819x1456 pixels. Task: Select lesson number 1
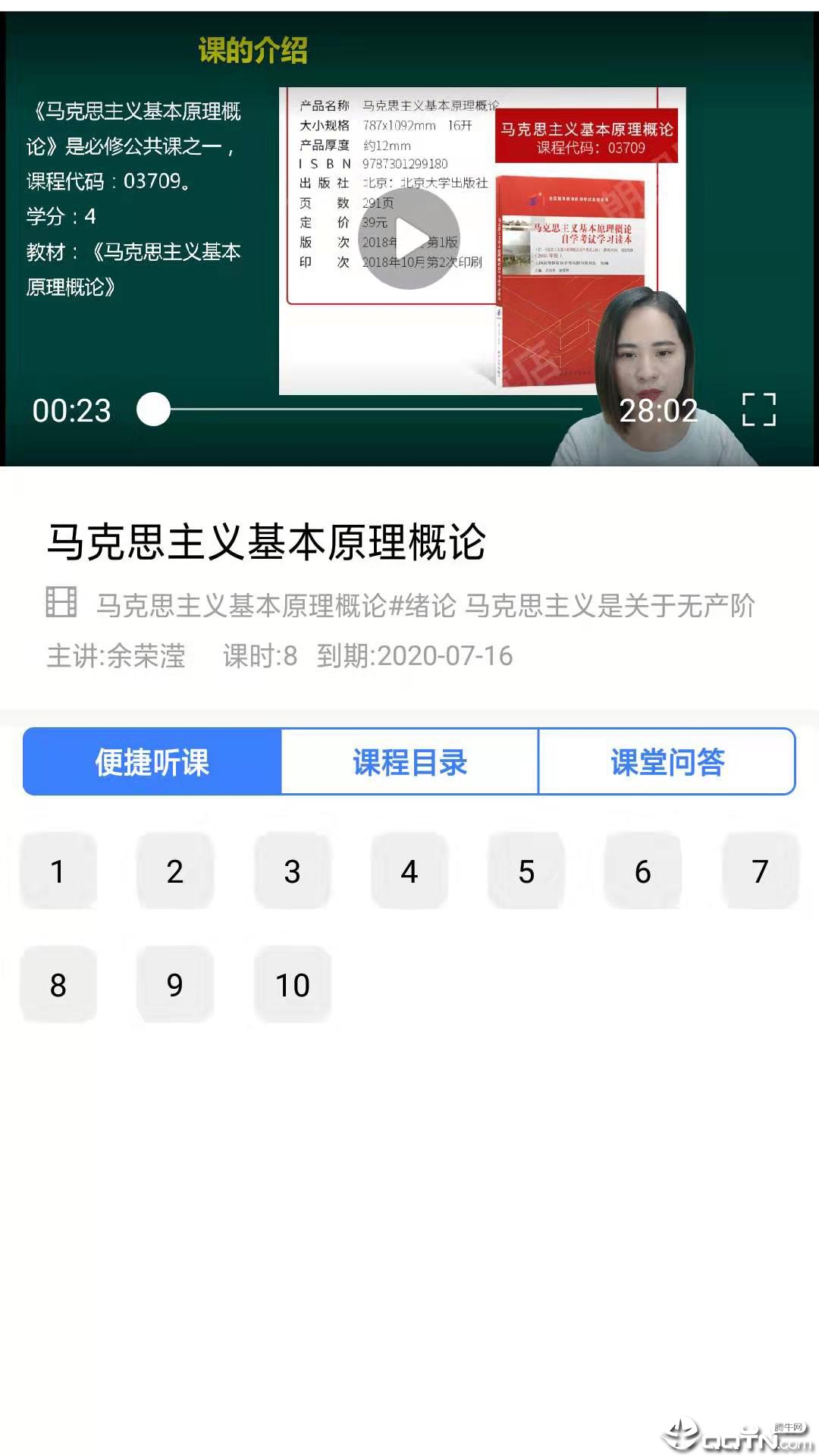58,871
